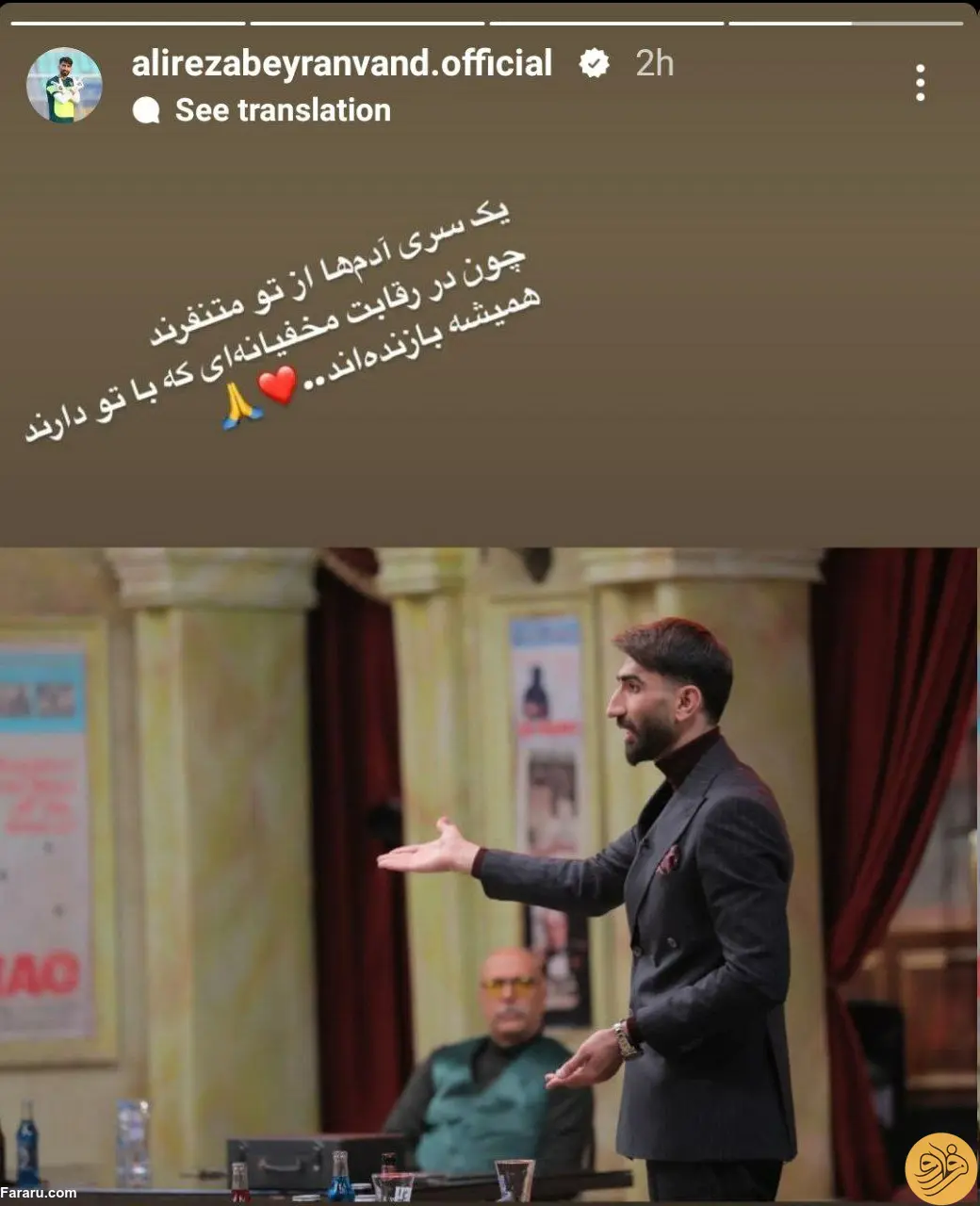The image size is (980, 1206).
Task: Tap See translation under the username
Action: [x=282, y=110]
